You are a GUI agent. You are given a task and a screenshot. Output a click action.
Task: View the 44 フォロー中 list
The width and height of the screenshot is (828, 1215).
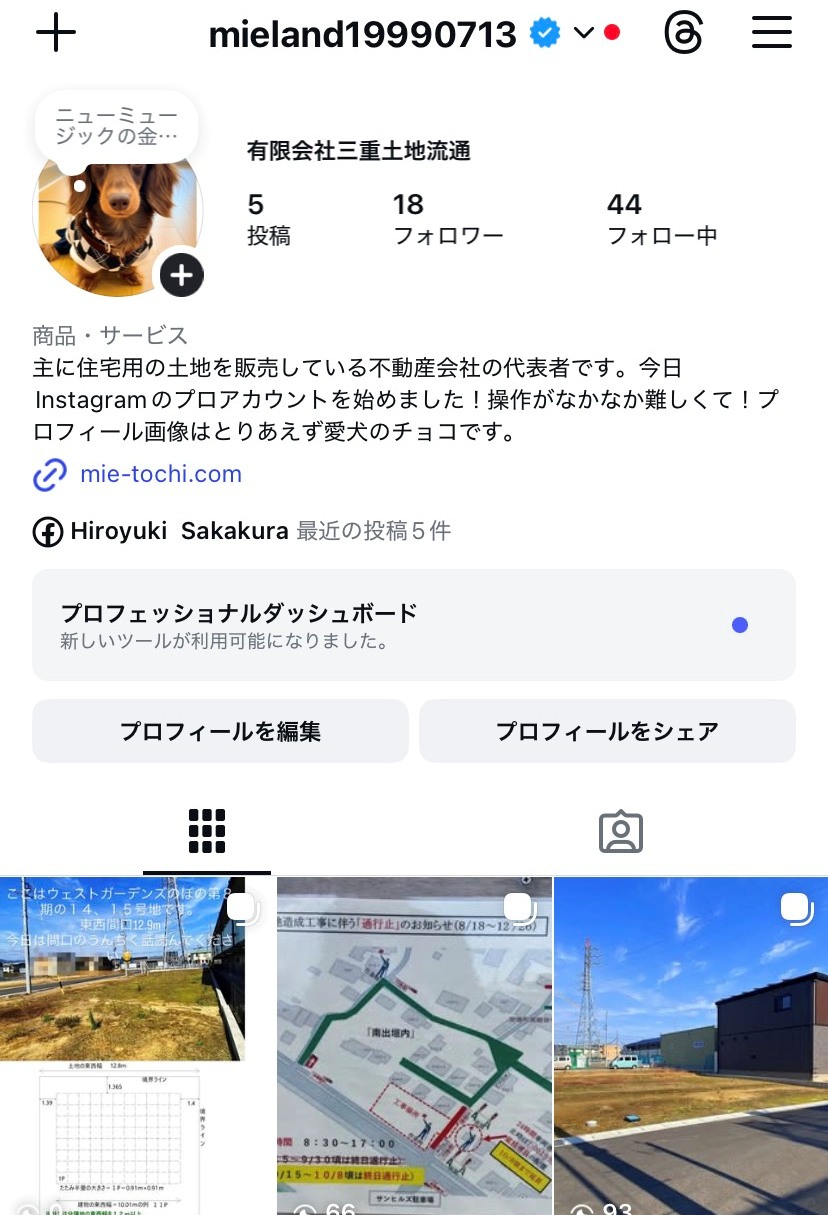(x=662, y=219)
